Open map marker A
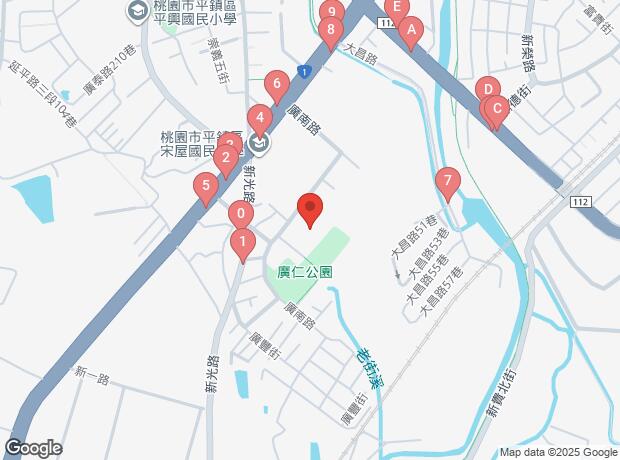Image resolution: width=620 pixels, height=460 pixels. coord(409,31)
